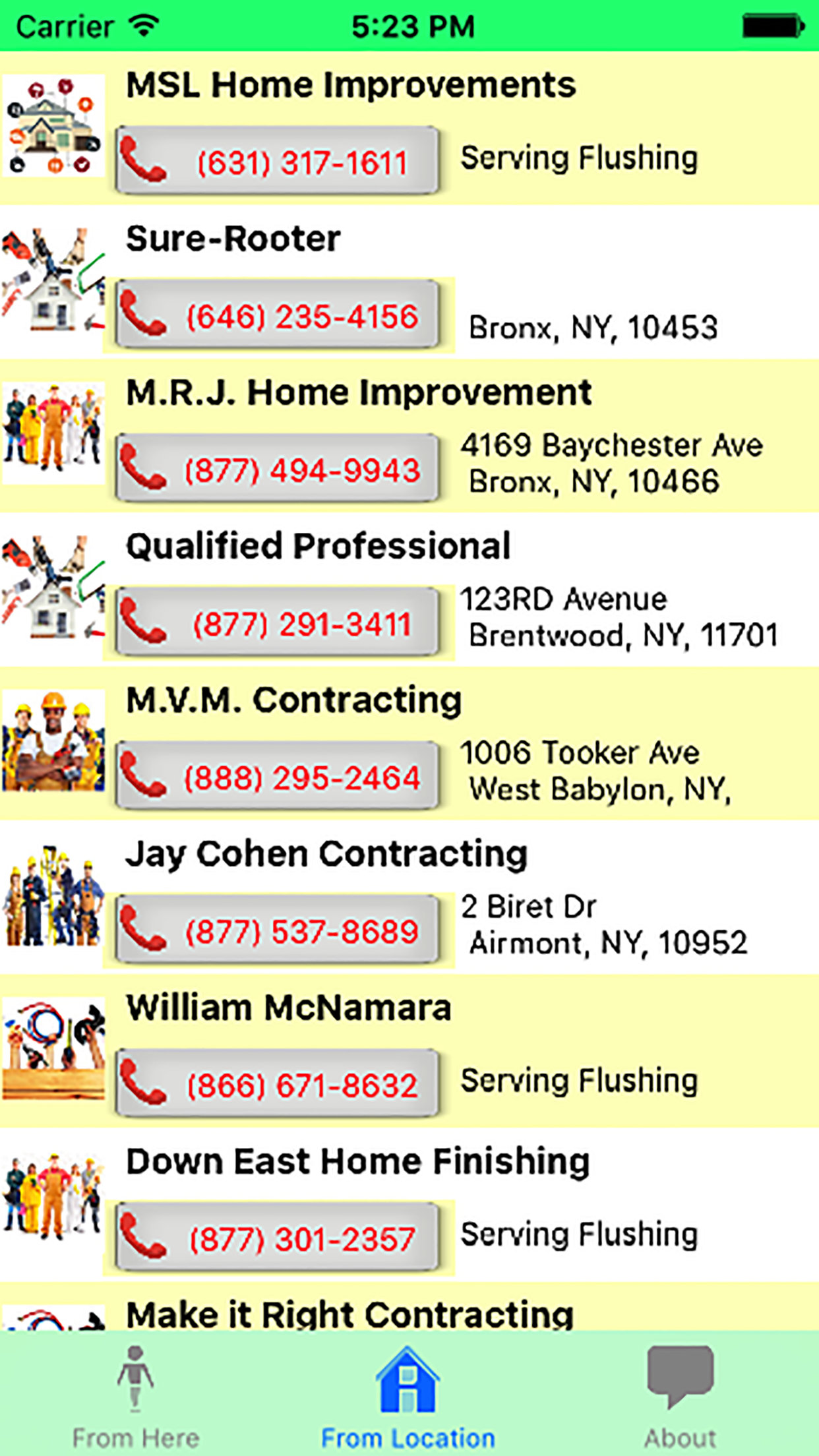Call Jay Cohen Contracting
This screenshot has width=819, height=1456.
[277, 930]
